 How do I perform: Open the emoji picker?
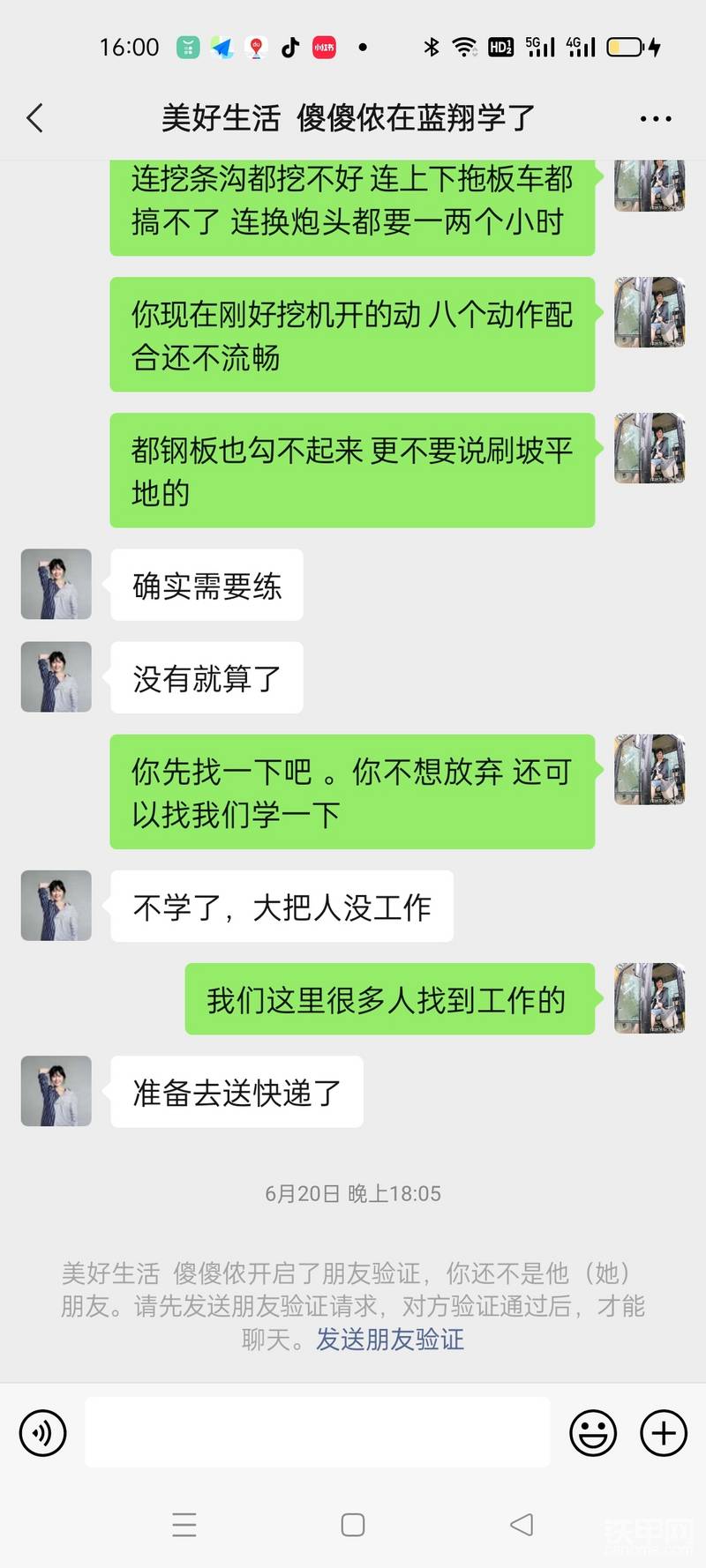[592, 1432]
